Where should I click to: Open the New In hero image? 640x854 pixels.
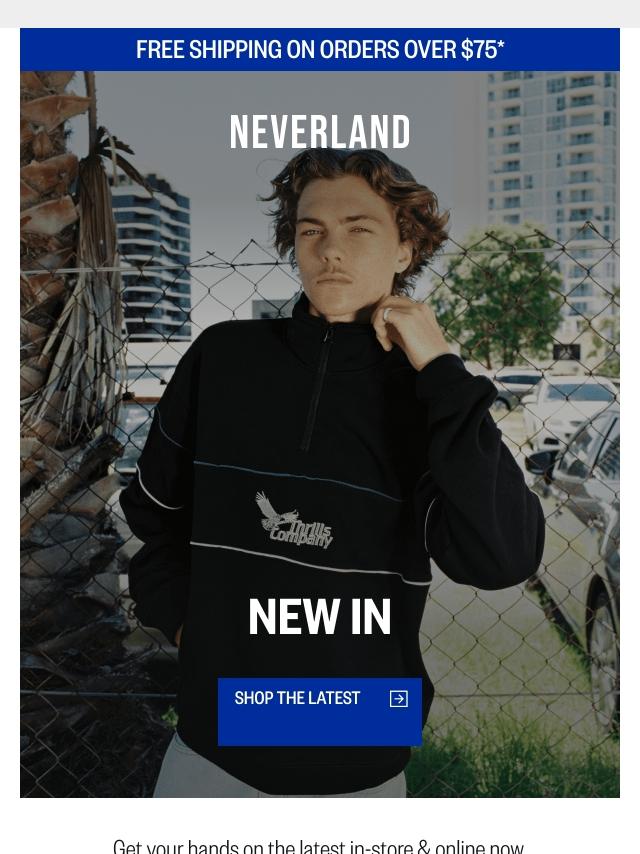[x=320, y=400]
